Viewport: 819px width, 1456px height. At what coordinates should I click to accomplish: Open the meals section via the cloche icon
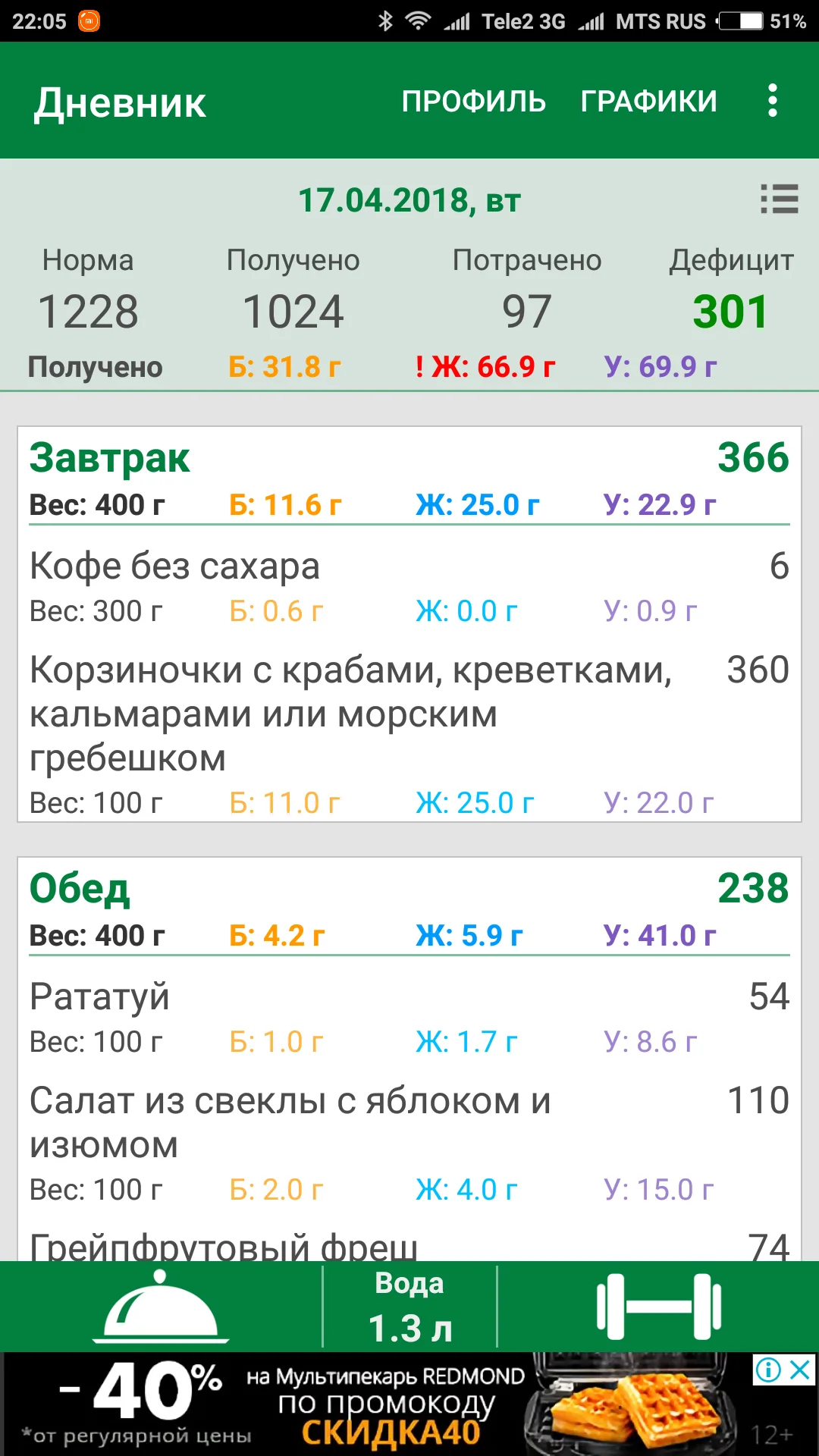pos(163,1304)
